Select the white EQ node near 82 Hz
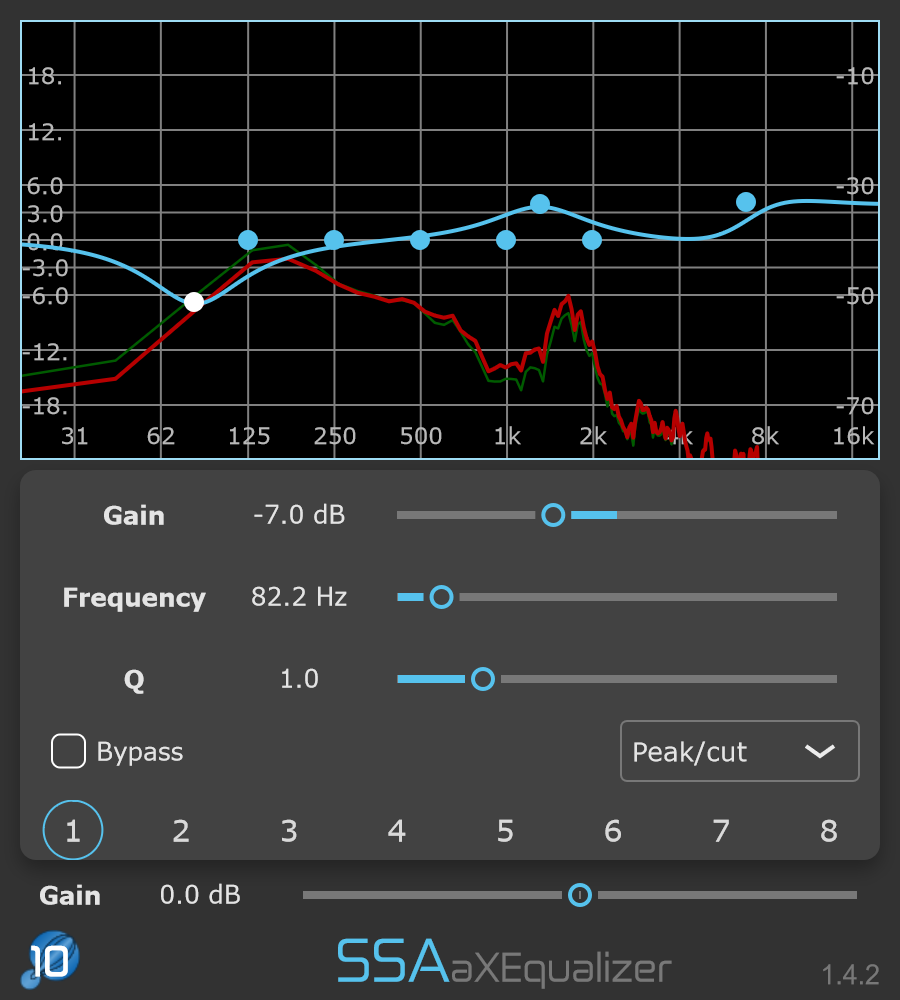This screenshot has height=1000, width=900. tap(194, 302)
